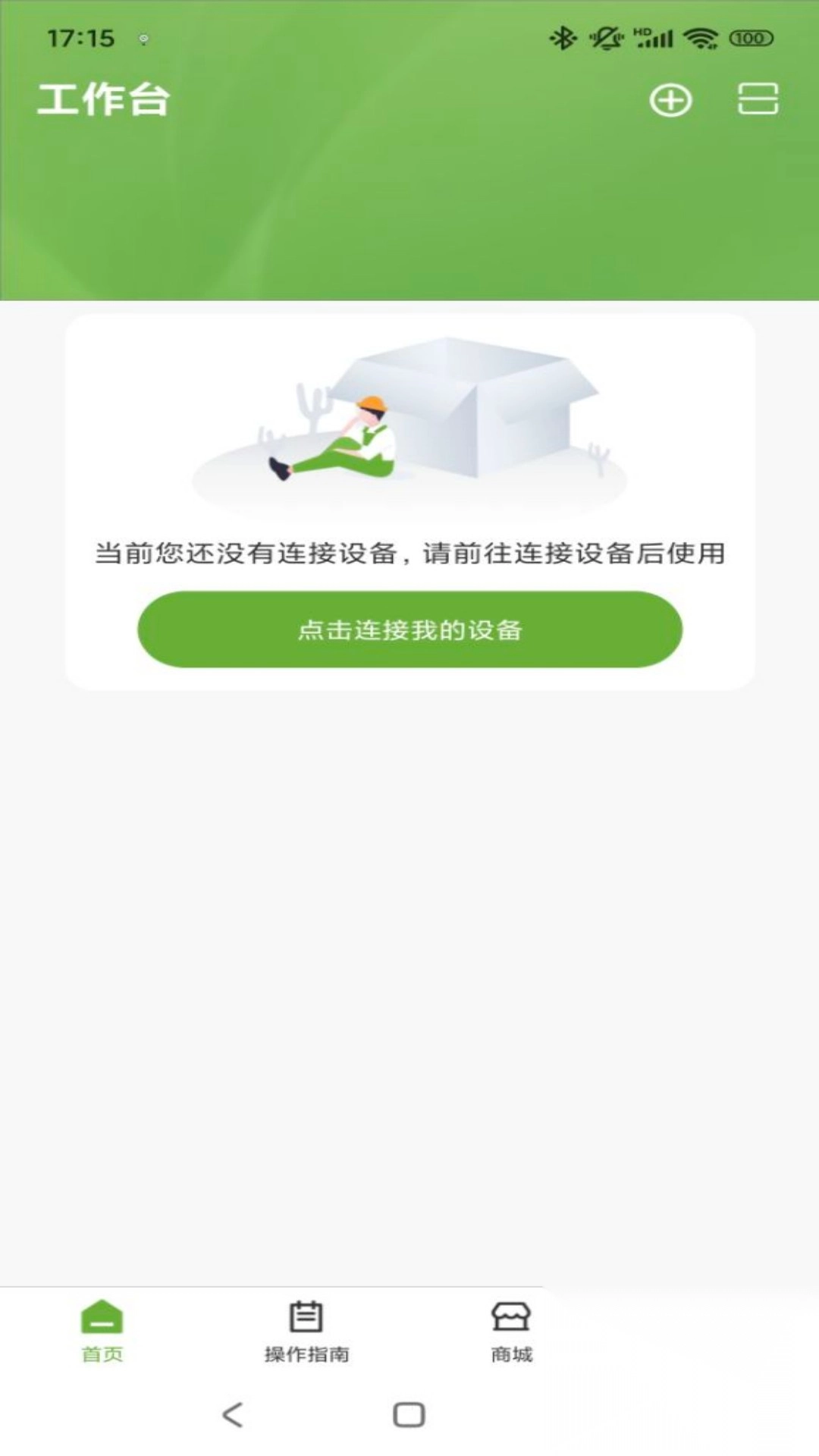Switch to the 首页 tab
The height and width of the screenshot is (1456, 819).
pos(102,1330)
